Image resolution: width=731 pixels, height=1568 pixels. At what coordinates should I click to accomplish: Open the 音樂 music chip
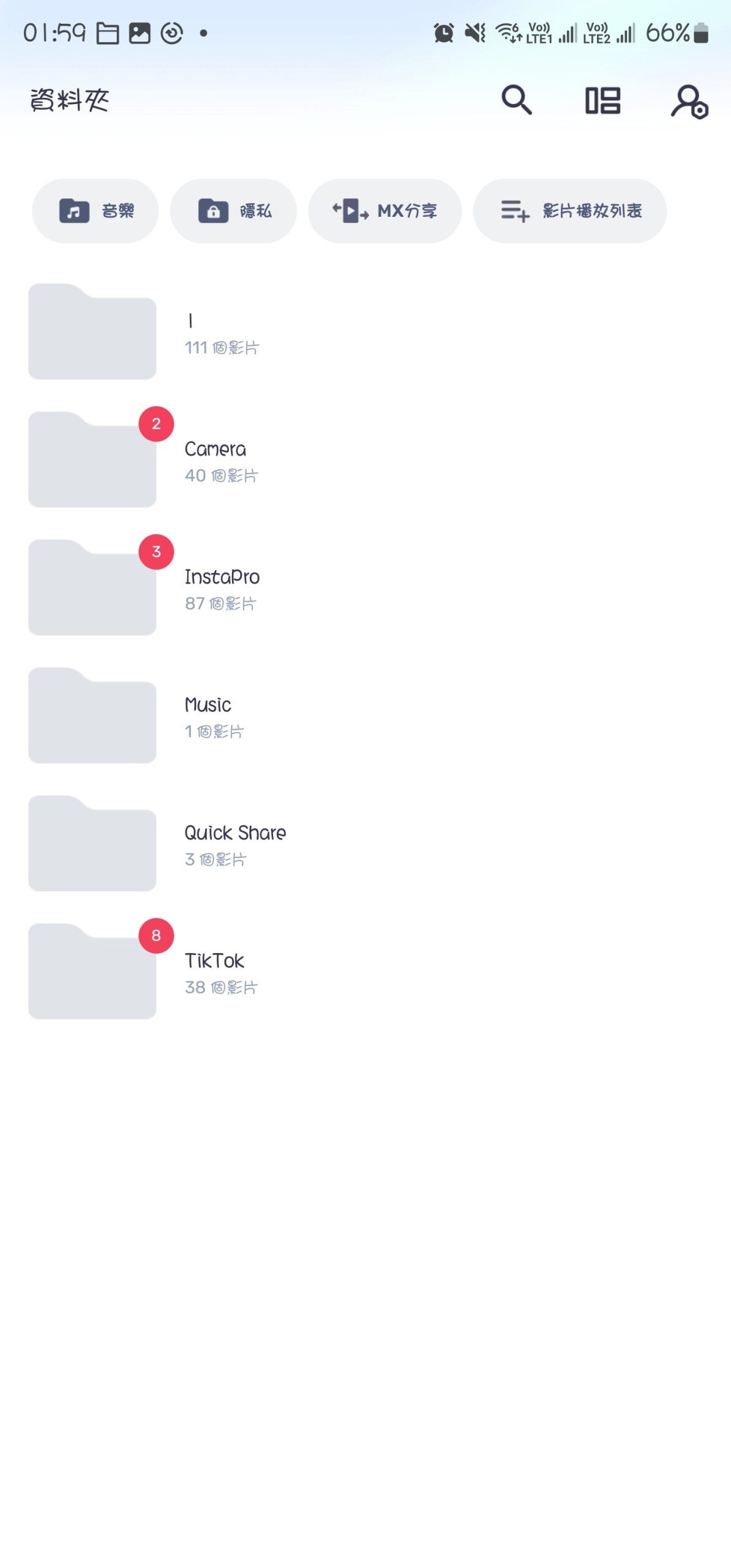click(x=96, y=211)
